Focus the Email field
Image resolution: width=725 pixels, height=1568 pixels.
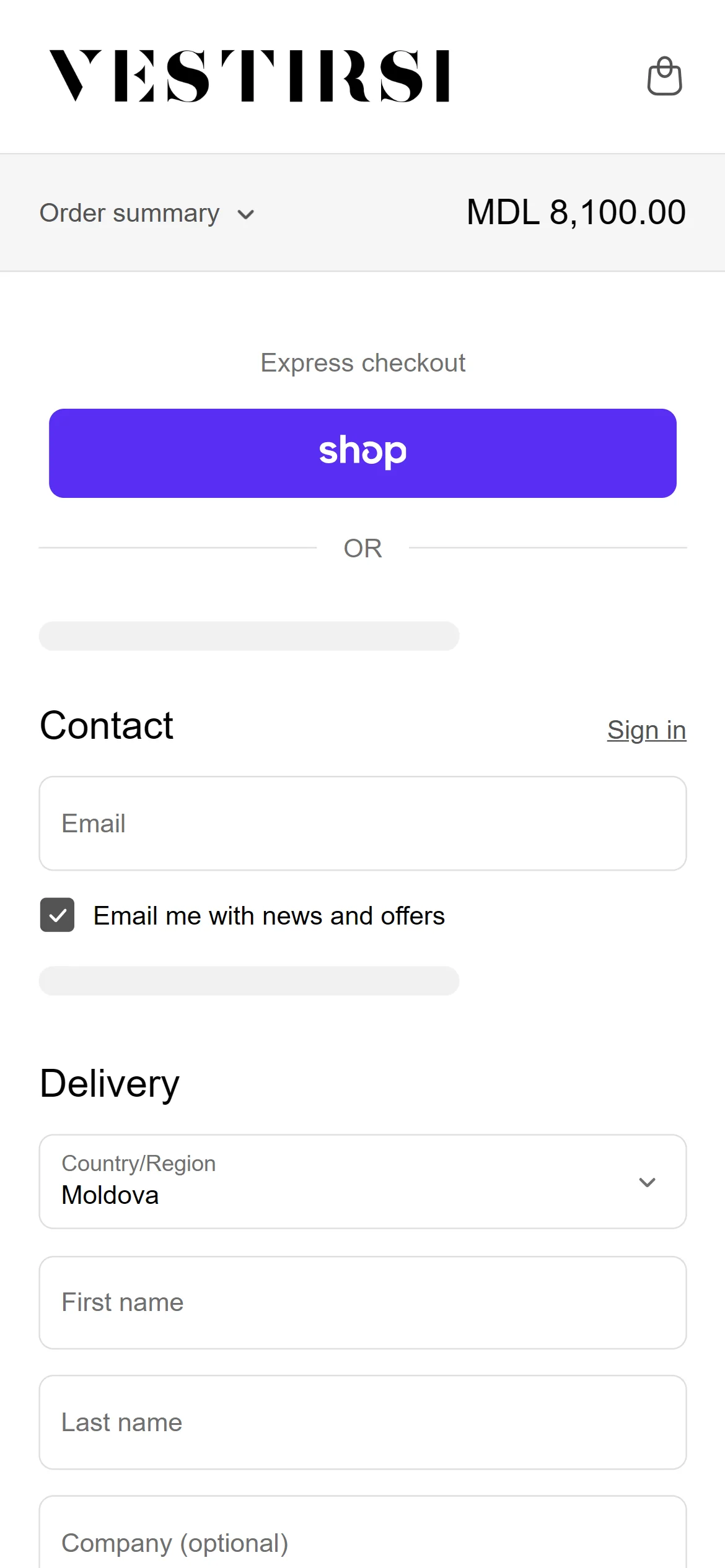(x=362, y=823)
